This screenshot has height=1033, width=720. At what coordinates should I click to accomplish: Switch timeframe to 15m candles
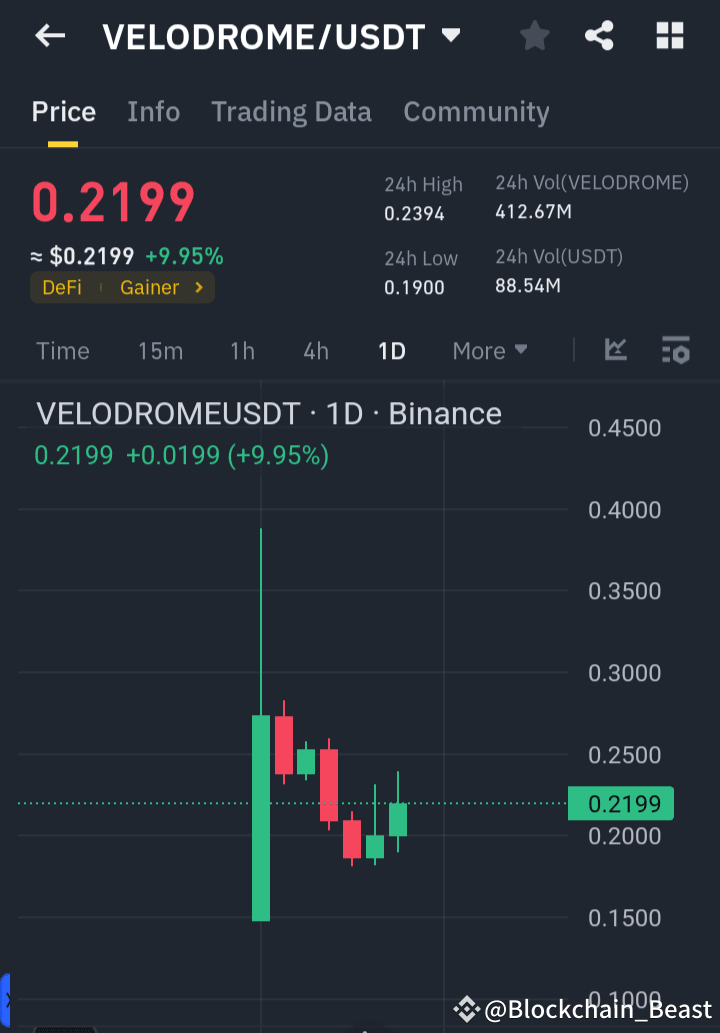(161, 351)
